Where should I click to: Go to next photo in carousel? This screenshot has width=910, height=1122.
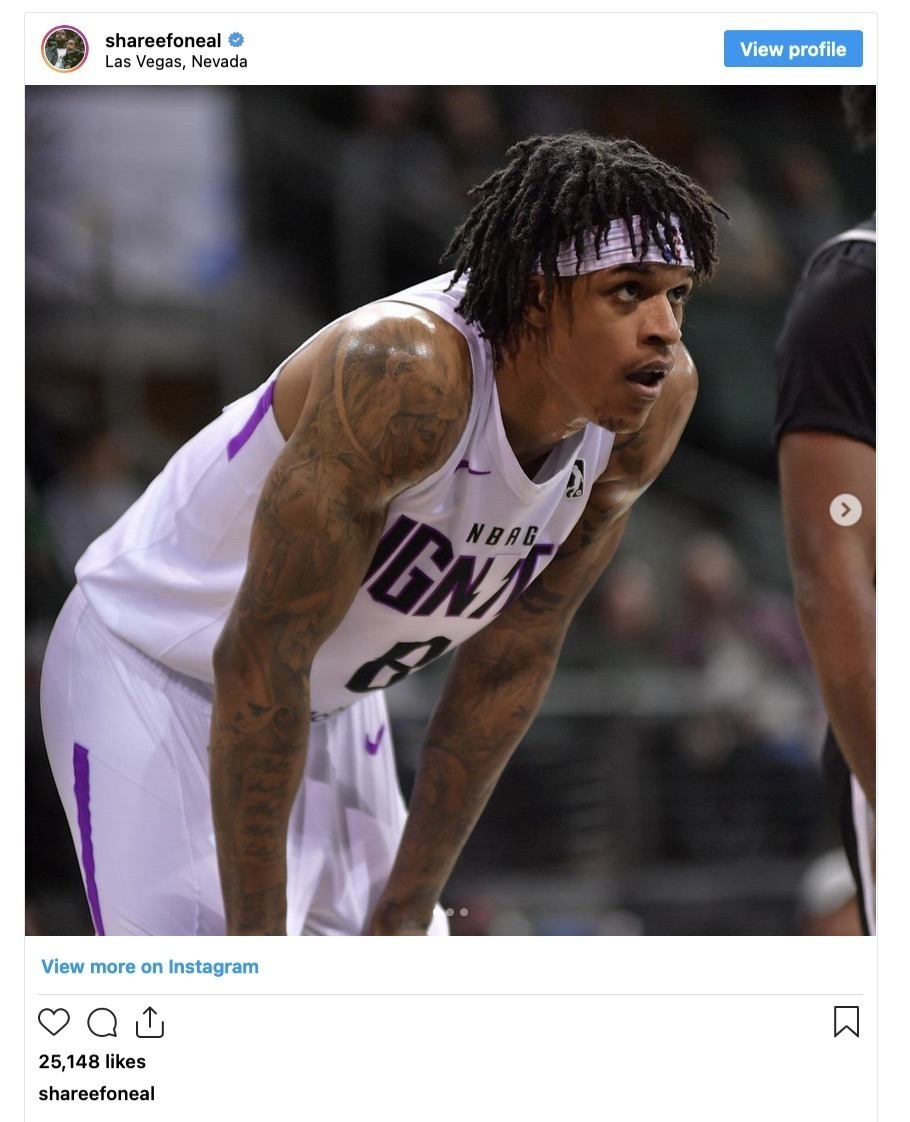coord(845,510)
